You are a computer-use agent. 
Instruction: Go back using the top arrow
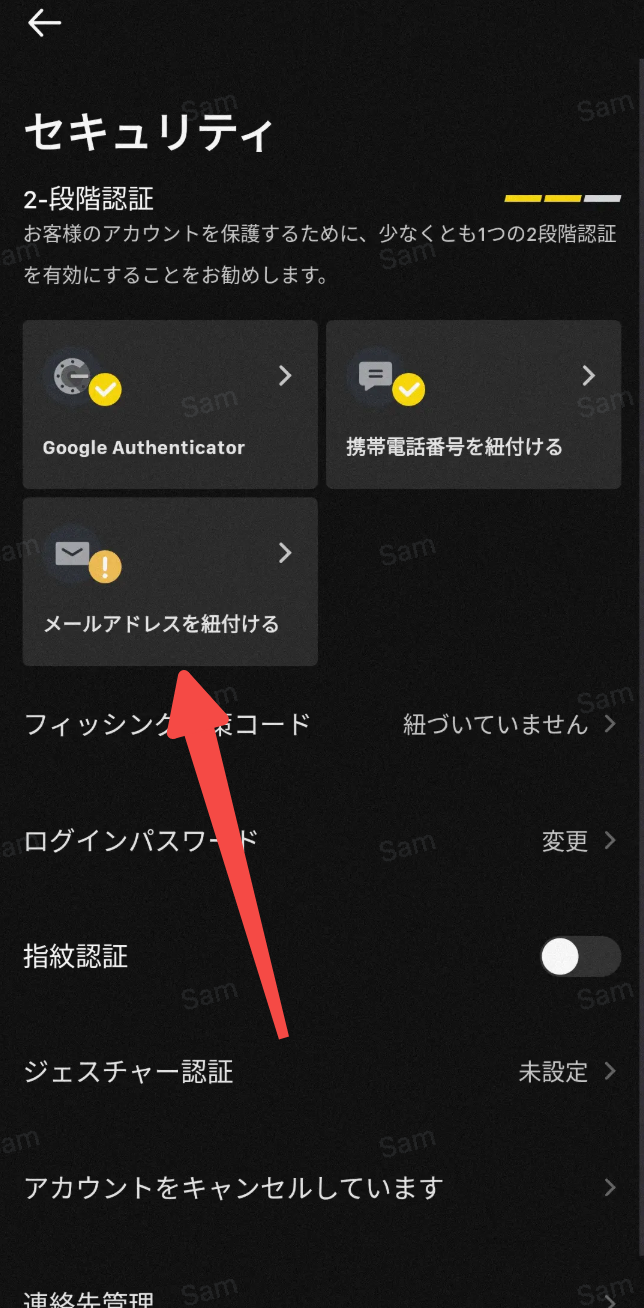coord(44,23)
